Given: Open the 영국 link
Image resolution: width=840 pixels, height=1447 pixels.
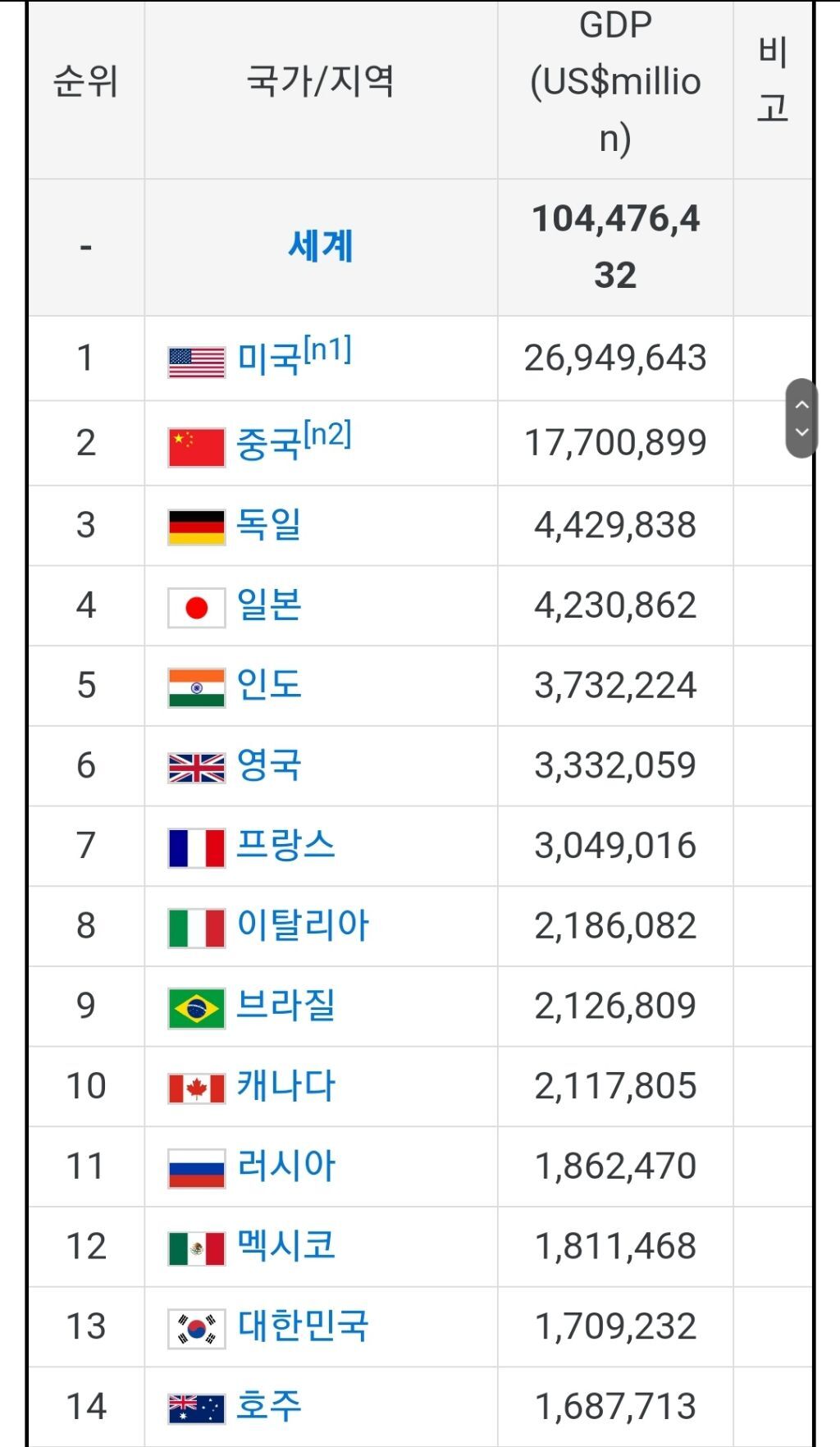Looking at the screenshot, I should [269, 765].
